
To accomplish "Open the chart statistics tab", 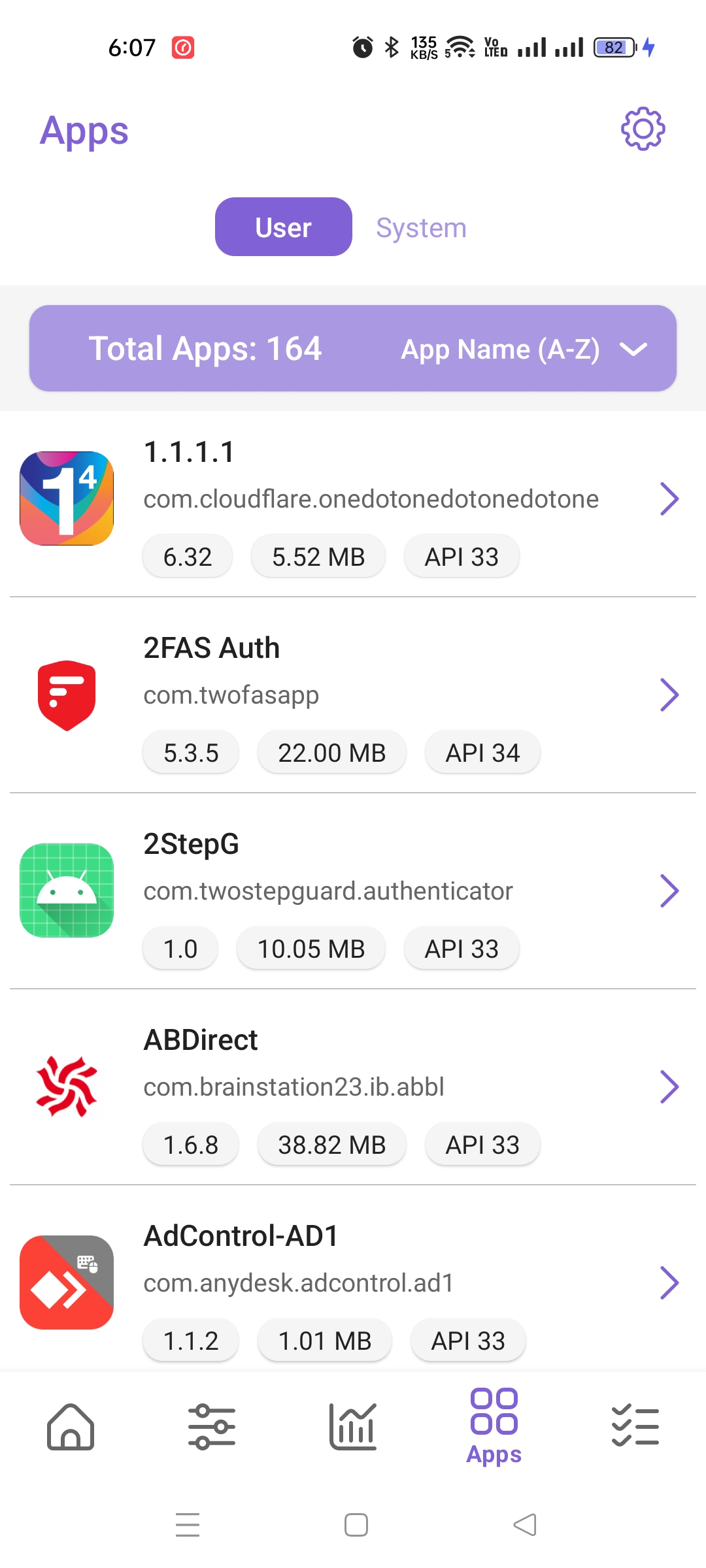I will pyautogui.click(x=353, y=1427).
